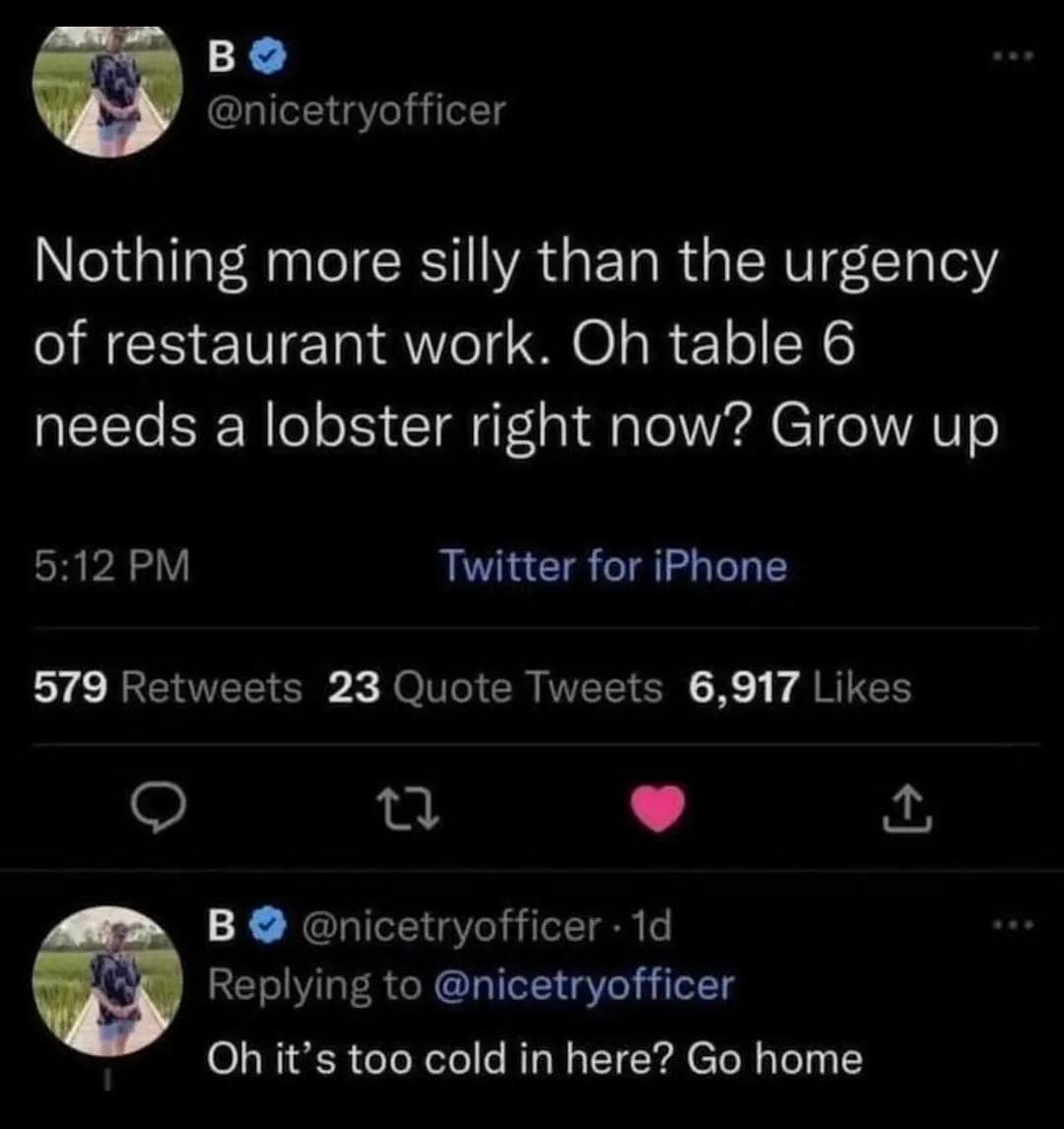The image size is (1064, 1129).
Task: Click the verified badge next to B
Action: pos(268,57)
